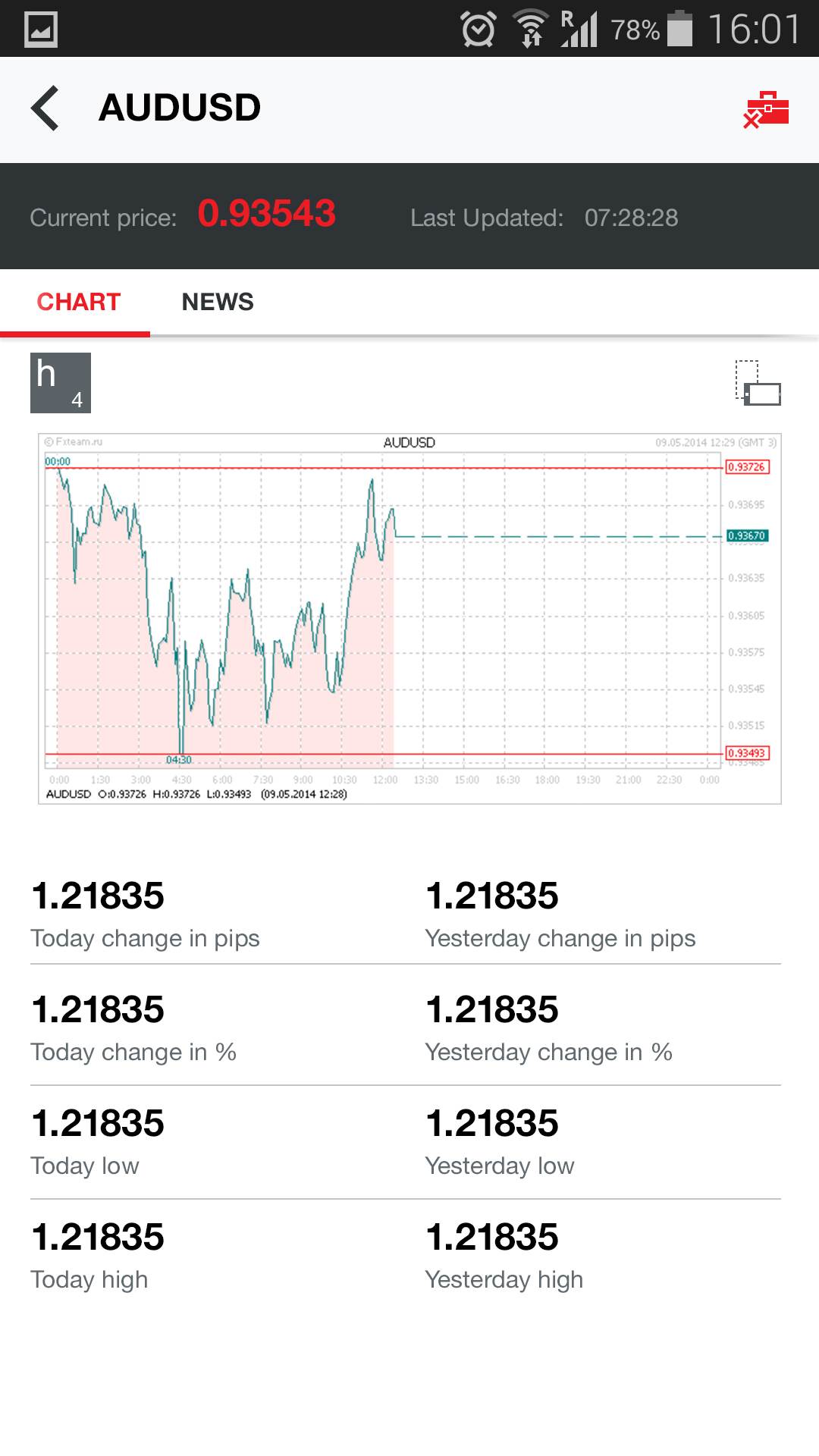
Task: Change the h4 chart timeframe
Action: tap(61, 383)
